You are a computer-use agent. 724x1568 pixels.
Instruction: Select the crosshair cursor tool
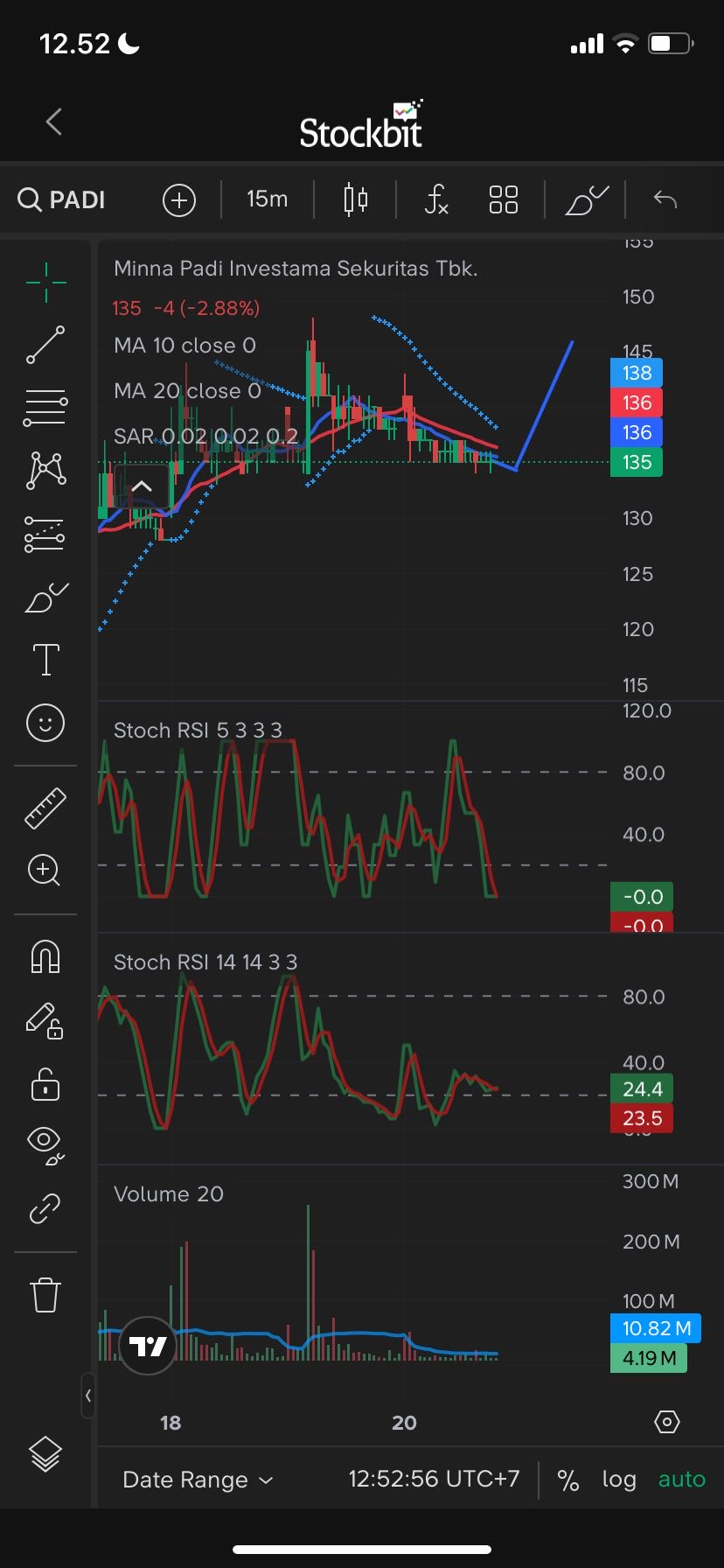pyautogui.click(x=45, y=282)
